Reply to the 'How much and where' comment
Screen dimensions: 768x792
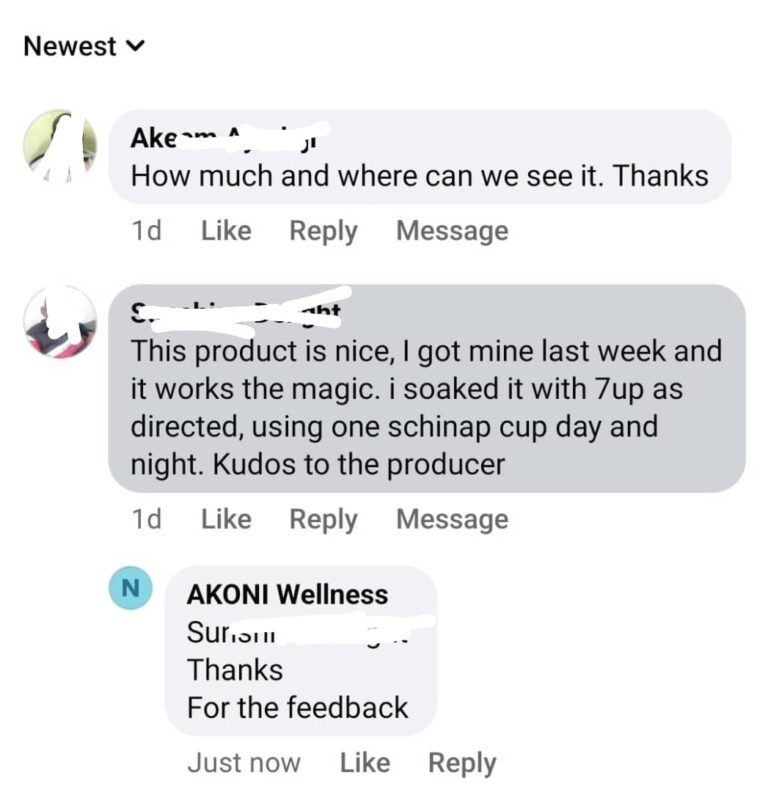tap(323, 231)
